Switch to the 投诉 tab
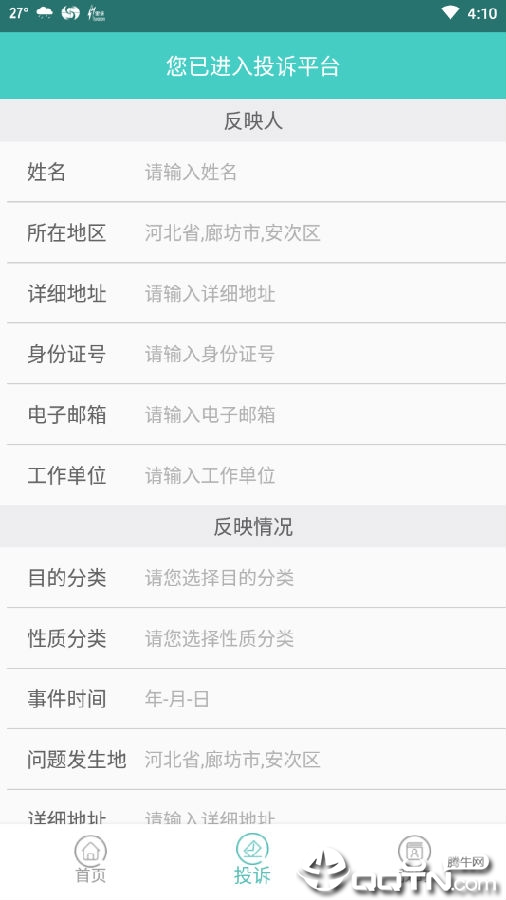The width and height of the screenshot is (506, 900). pos(252,859)
